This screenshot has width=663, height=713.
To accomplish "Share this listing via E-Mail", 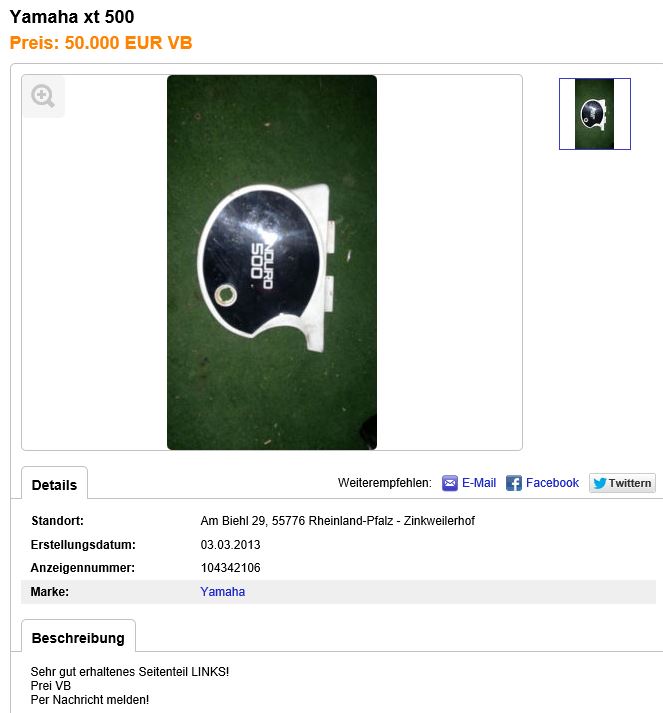I will tap(469, 483).
